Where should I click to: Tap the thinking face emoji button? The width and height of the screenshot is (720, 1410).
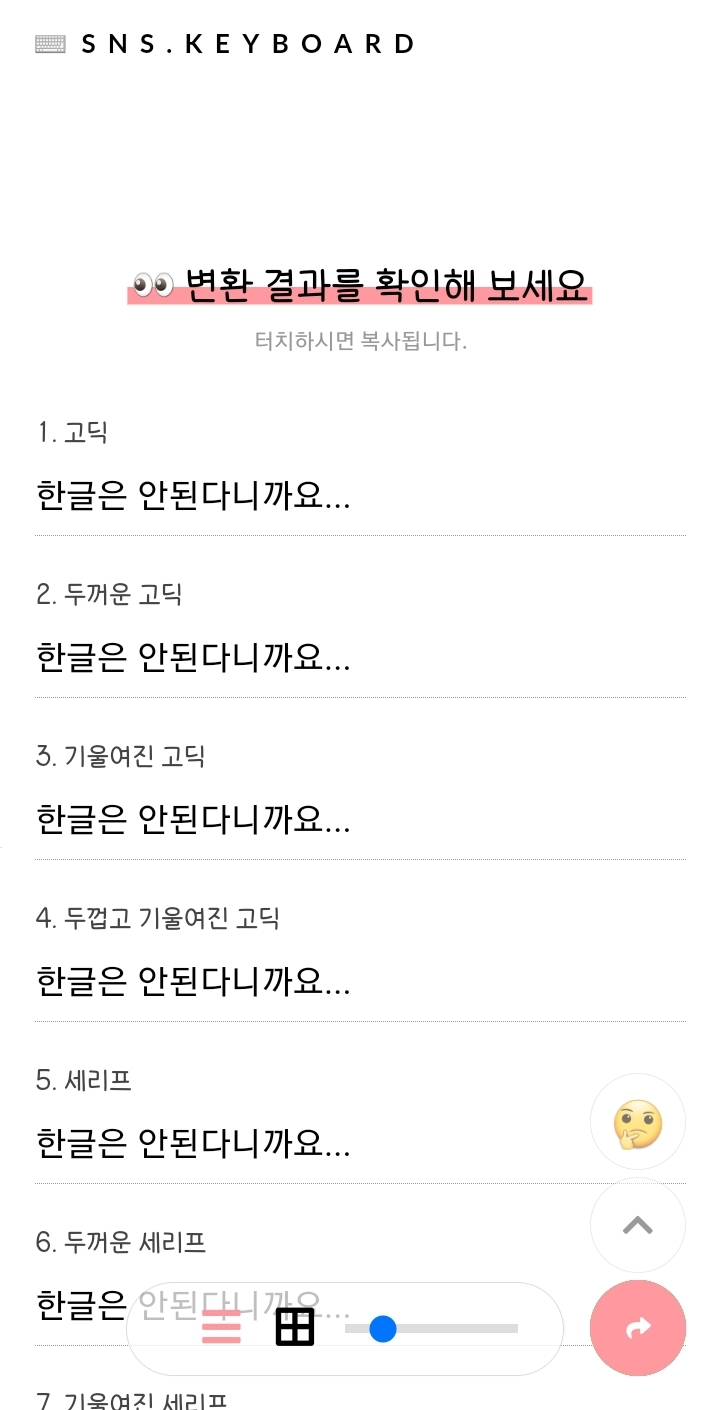638,1122
